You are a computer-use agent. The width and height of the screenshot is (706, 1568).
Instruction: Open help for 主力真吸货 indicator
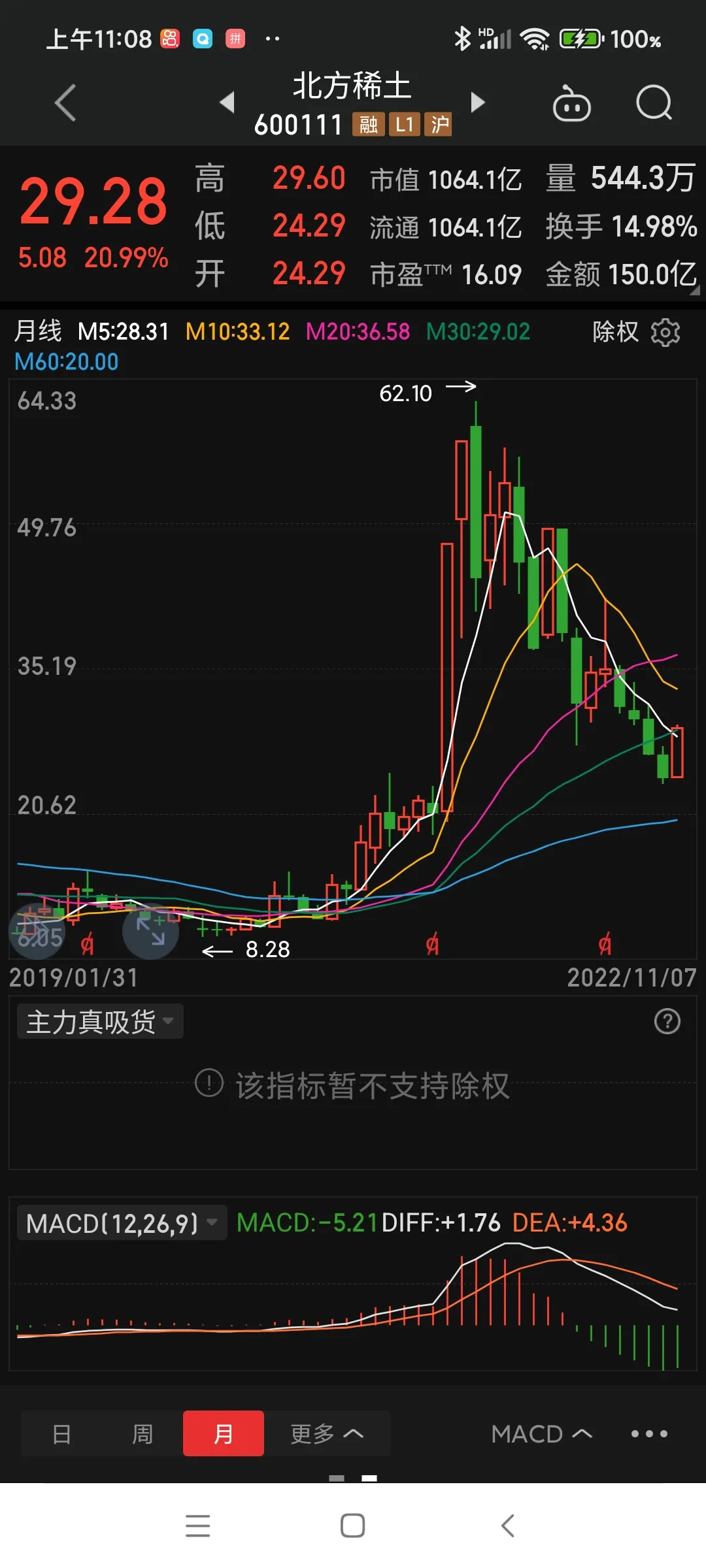tap(667, 1021)
